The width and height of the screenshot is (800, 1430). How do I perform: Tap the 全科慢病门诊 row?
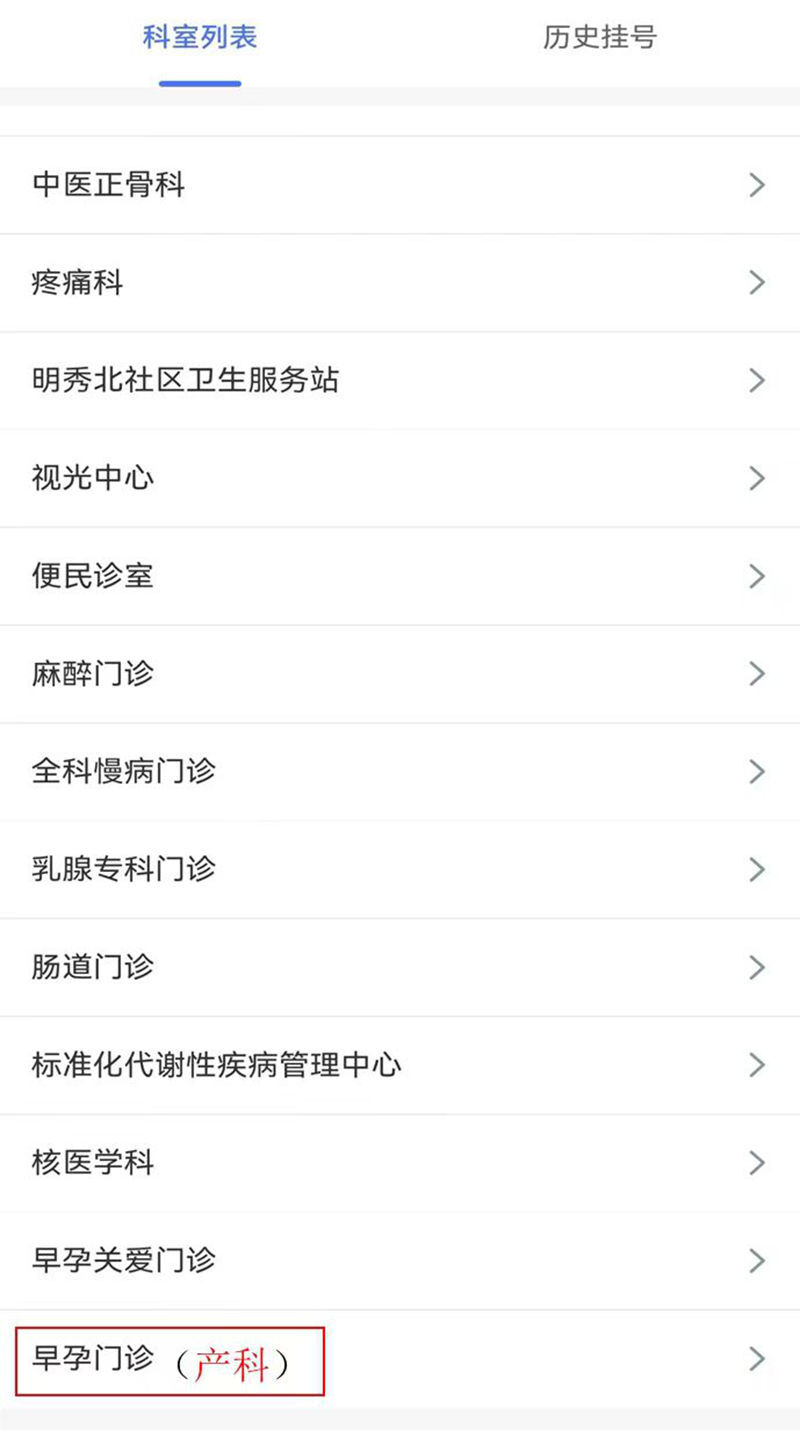coord(400,773)
